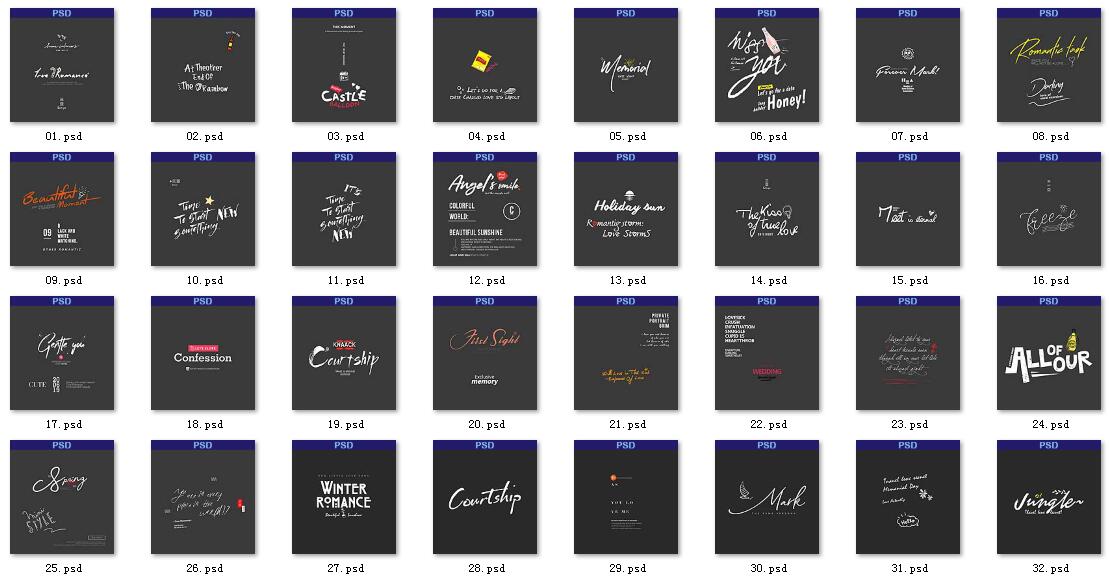Open the 13.psd Holiday sun file
The width and height of the screenshot is (1109, 580).
pos(625,210)
